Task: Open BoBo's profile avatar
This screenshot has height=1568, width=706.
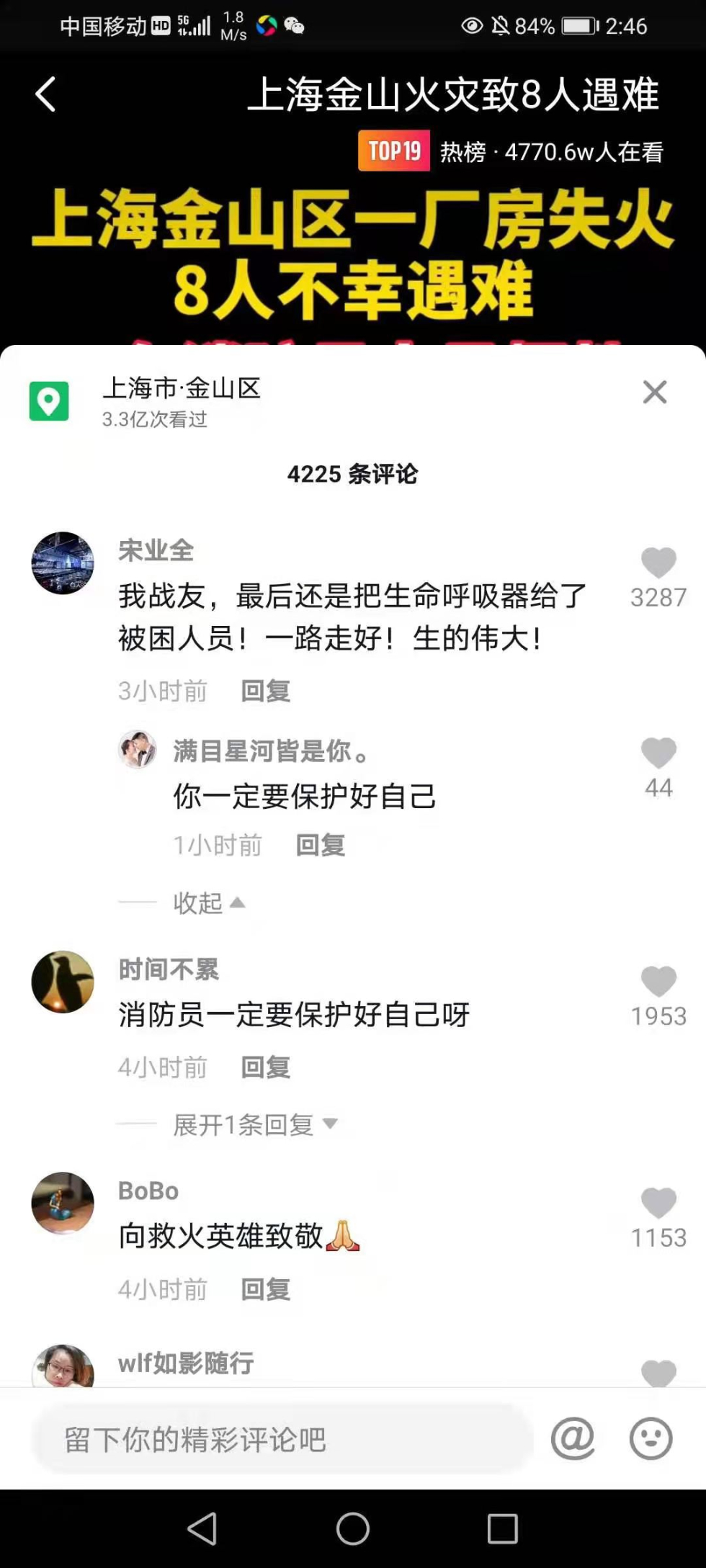Action: click(x=63, y=1203)
